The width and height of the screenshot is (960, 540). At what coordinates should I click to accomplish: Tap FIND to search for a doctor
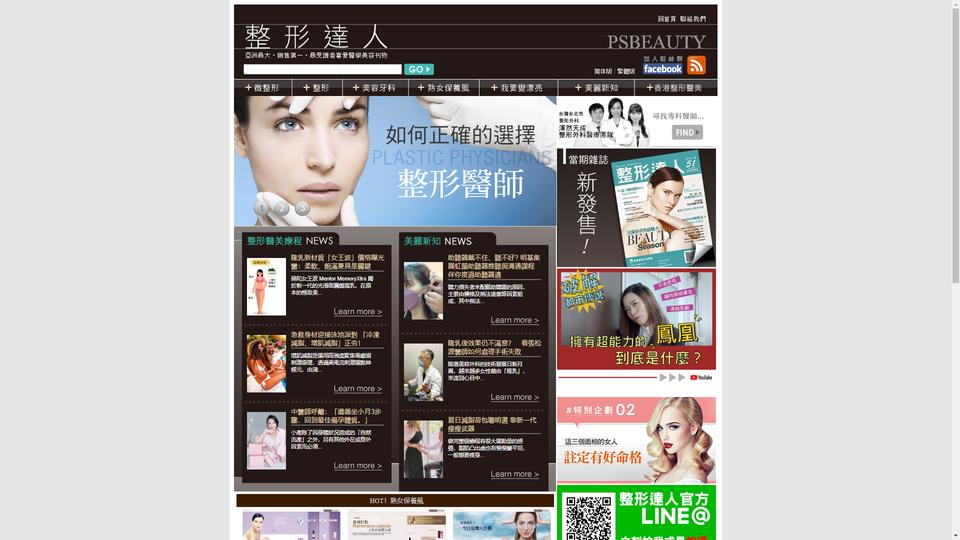coord(687,132)
